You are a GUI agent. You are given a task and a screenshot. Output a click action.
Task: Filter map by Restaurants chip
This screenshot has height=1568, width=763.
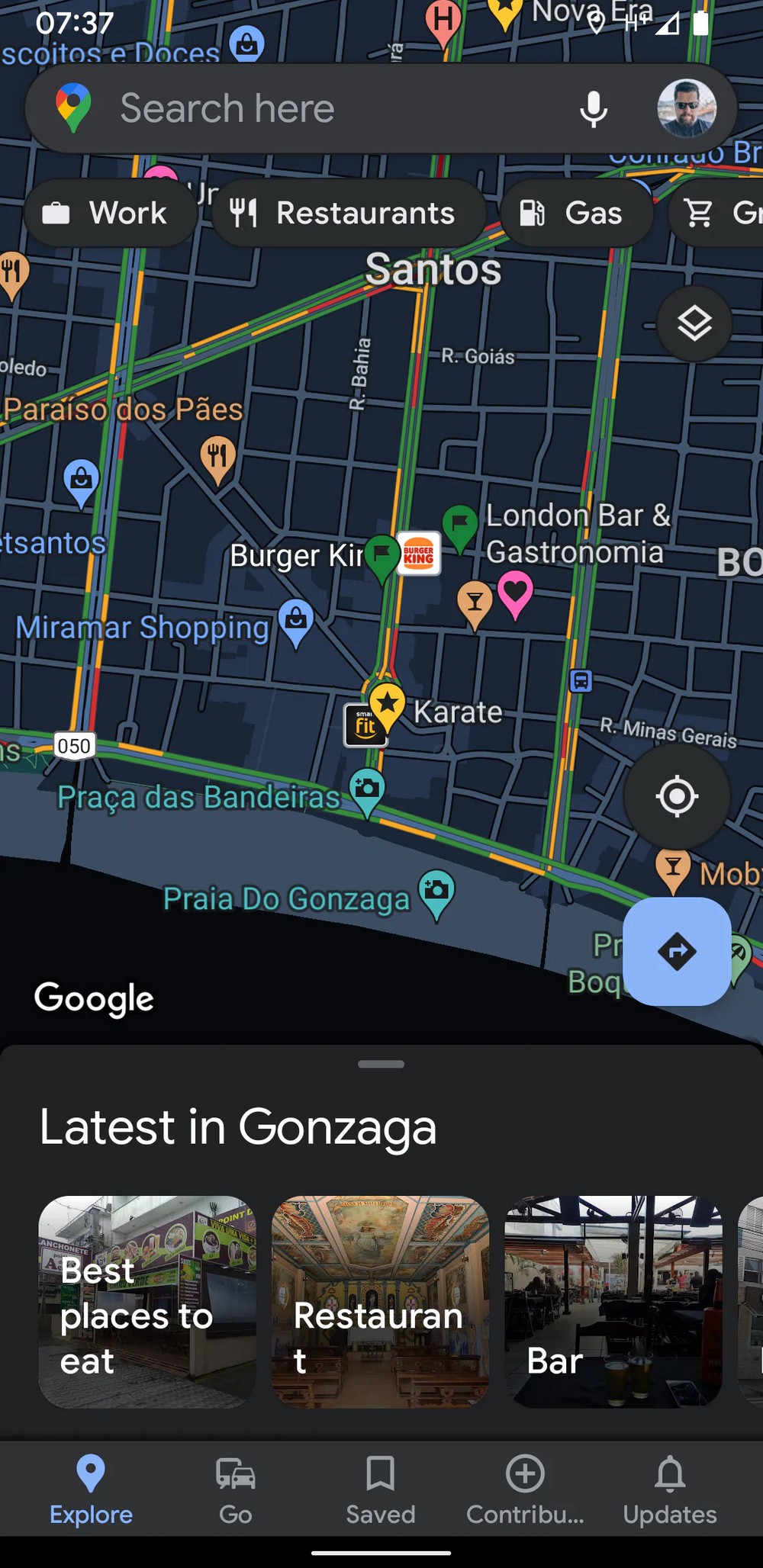(349, 214)
